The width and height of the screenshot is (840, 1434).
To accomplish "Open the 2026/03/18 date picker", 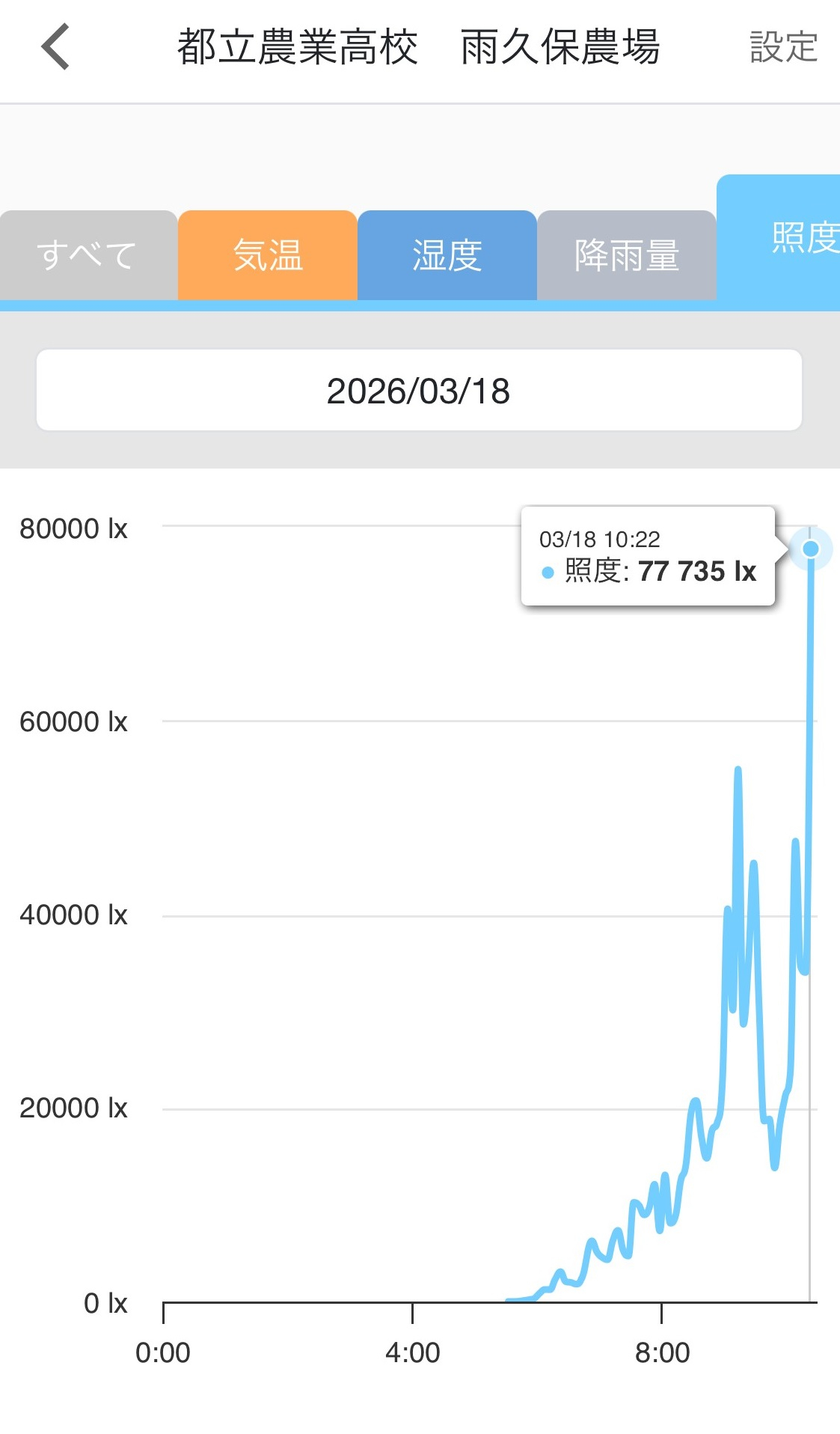I will tap(419, 390).
